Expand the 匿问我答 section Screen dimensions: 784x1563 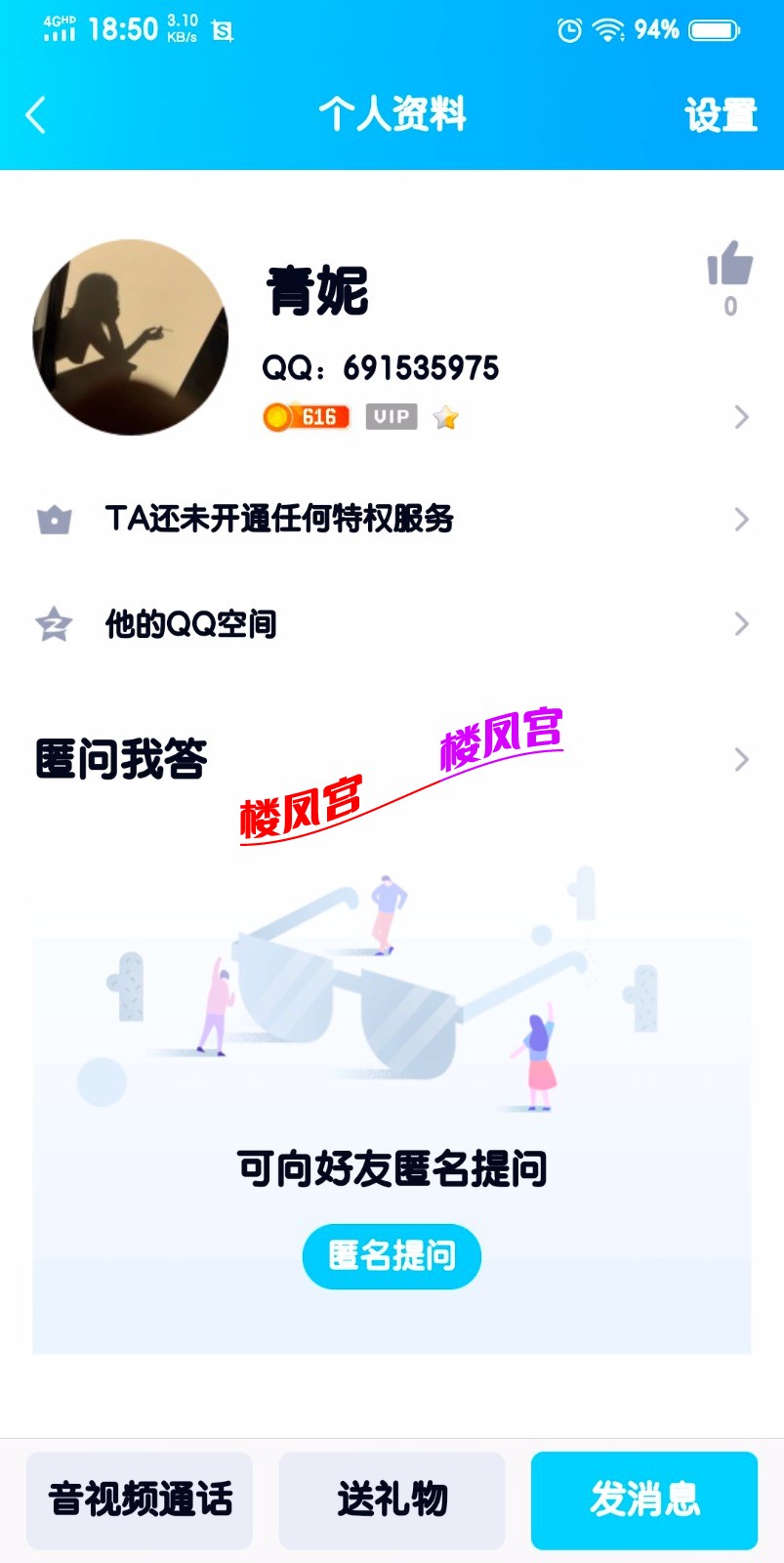[740, 759]
